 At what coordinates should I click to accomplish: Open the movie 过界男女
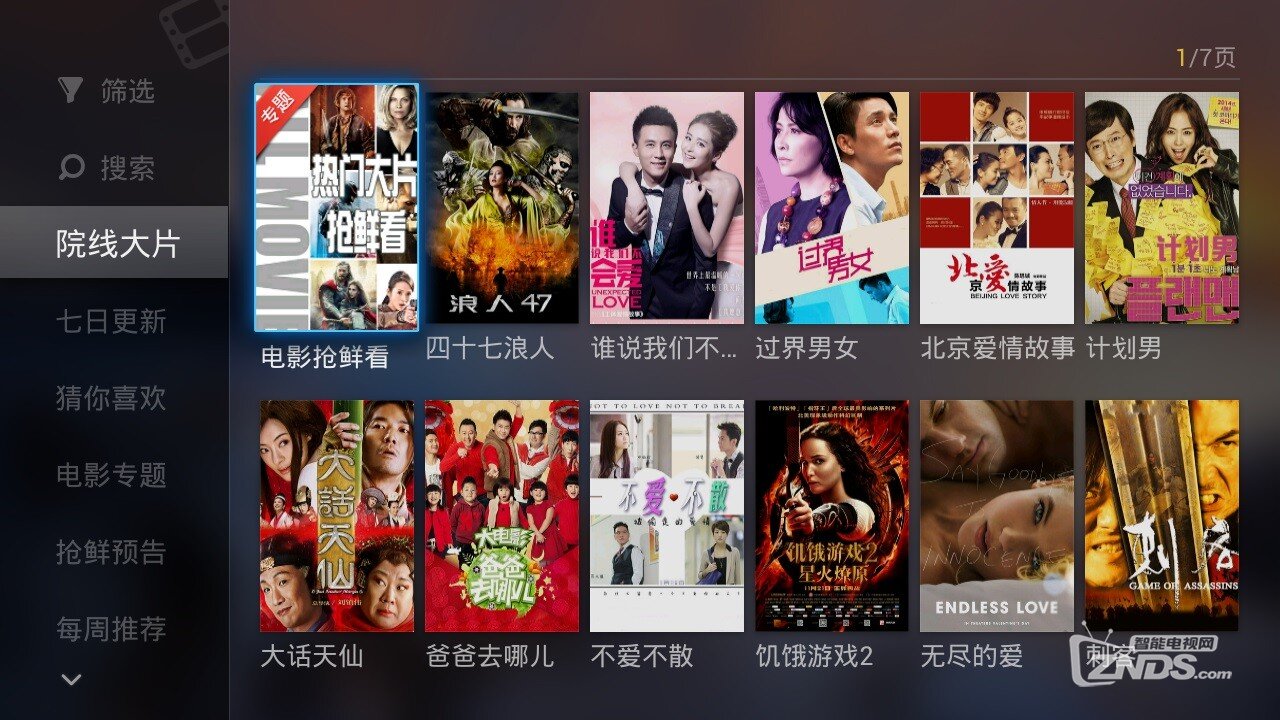tap(831, 208)
